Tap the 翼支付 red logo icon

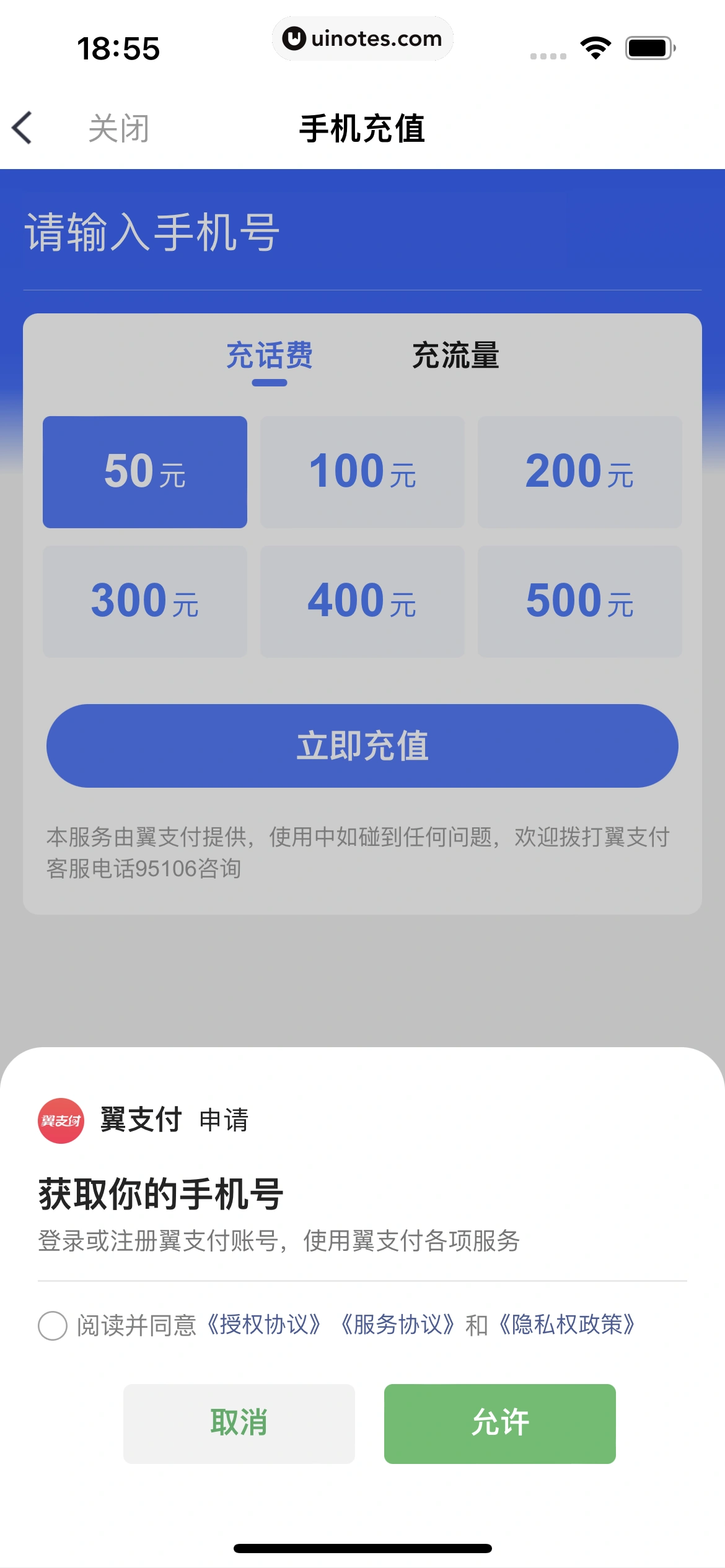[x=61, y=1122]
